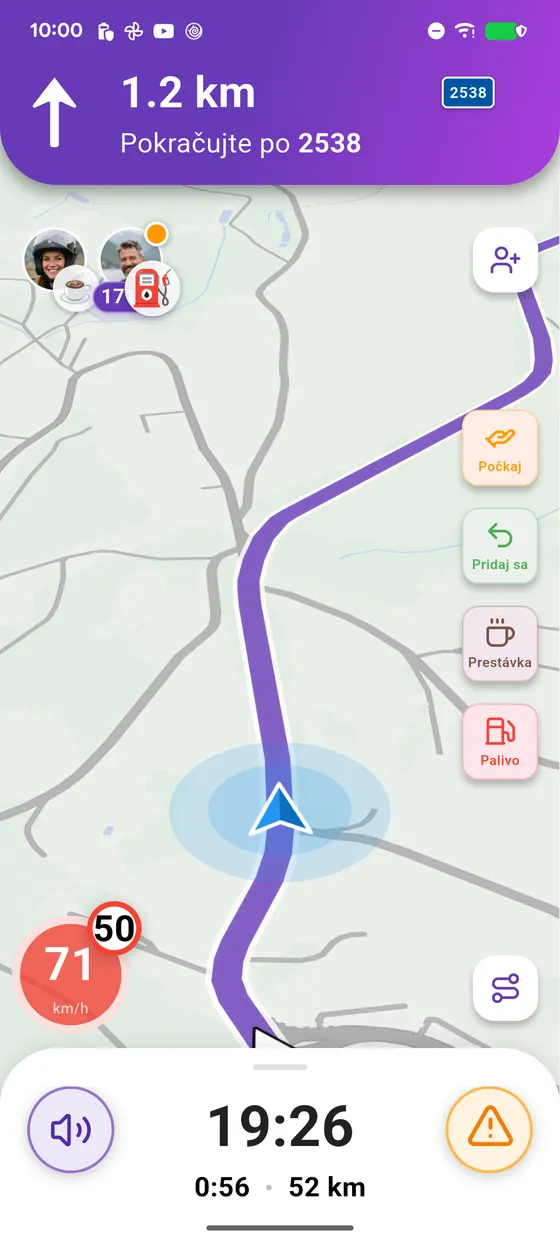Image resolution: width=560 pixels, height=1244 pixels.
Task: Signal a Palivo fuel stop
Action: (x=500, y=741)
